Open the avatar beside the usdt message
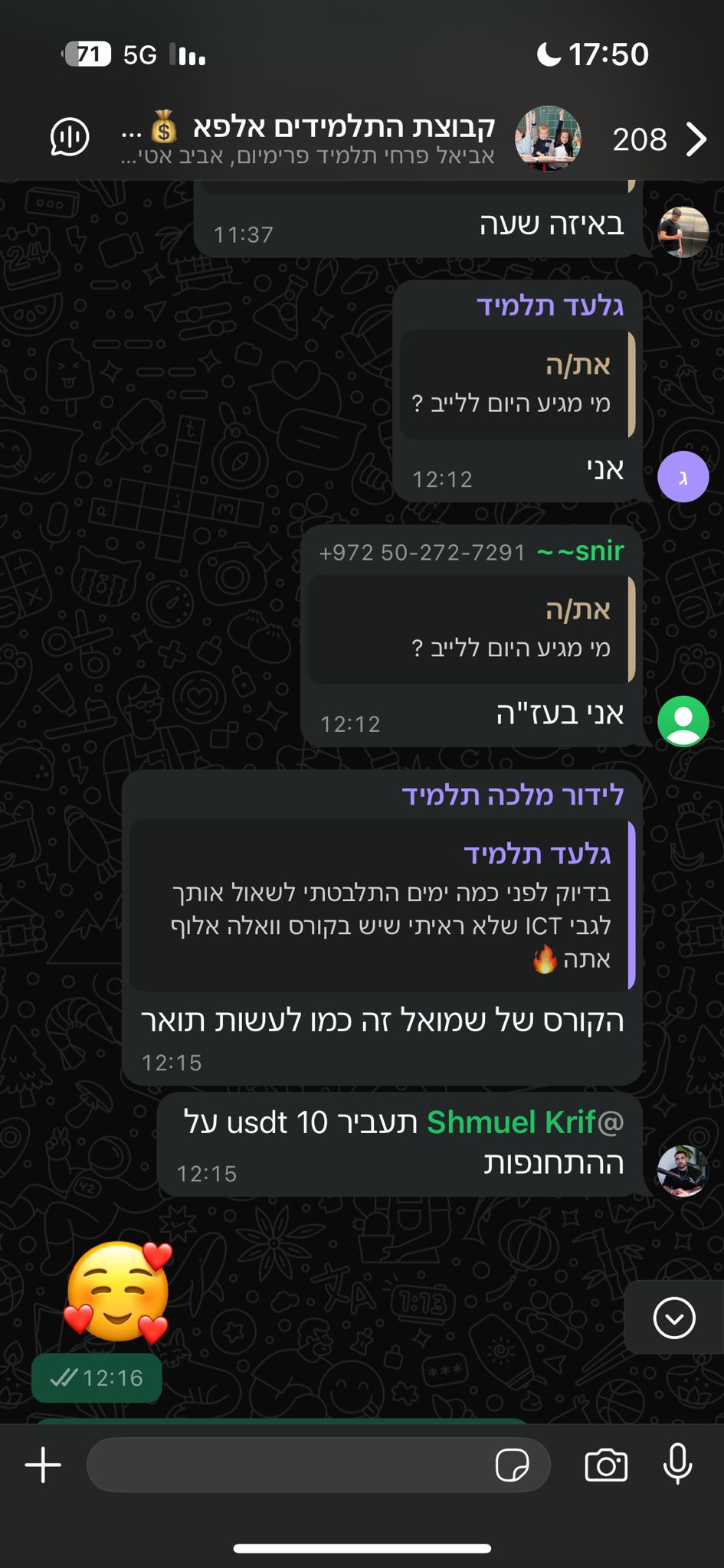This screenshot has height=1568, width=724. [x=682, y=1171]
